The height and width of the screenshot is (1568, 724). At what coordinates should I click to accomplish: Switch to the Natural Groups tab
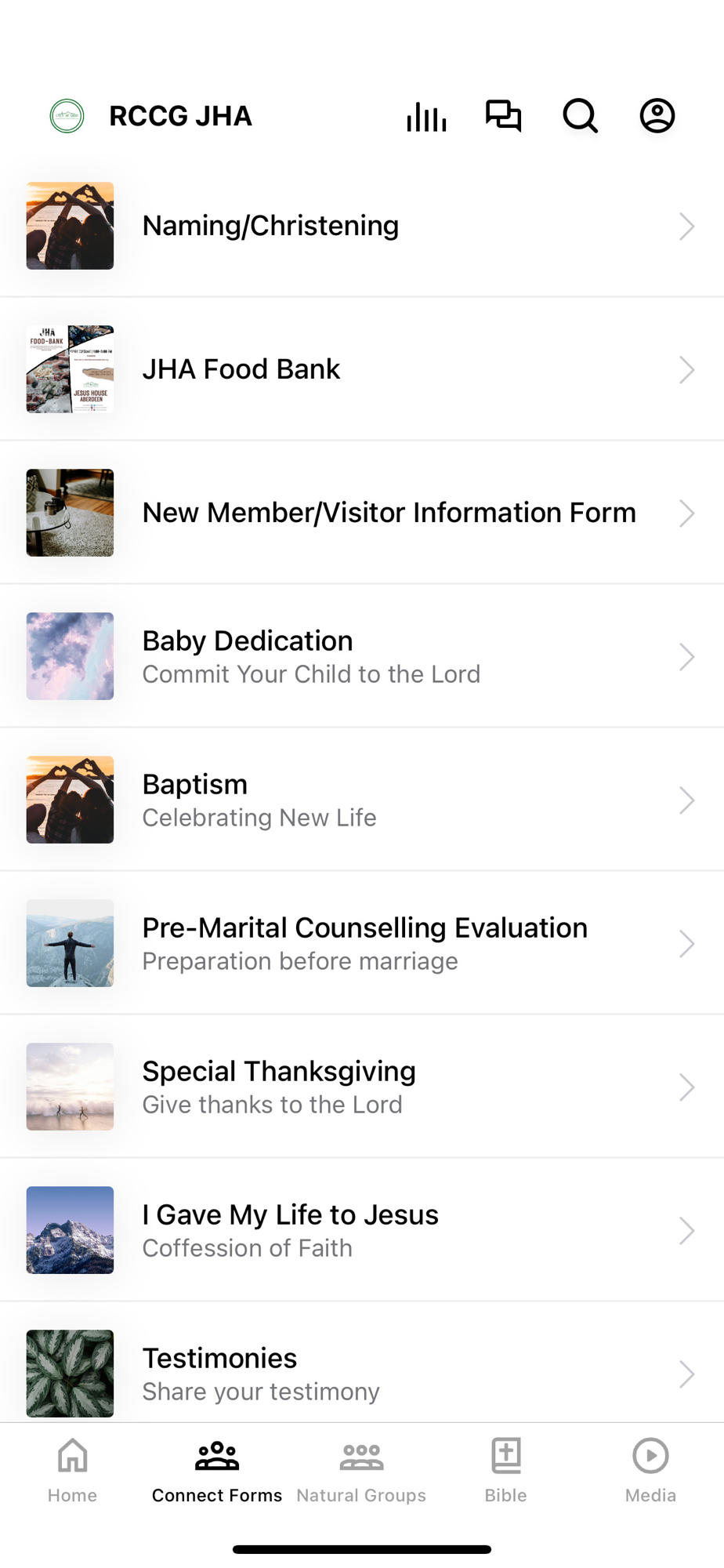point(361,1471)
